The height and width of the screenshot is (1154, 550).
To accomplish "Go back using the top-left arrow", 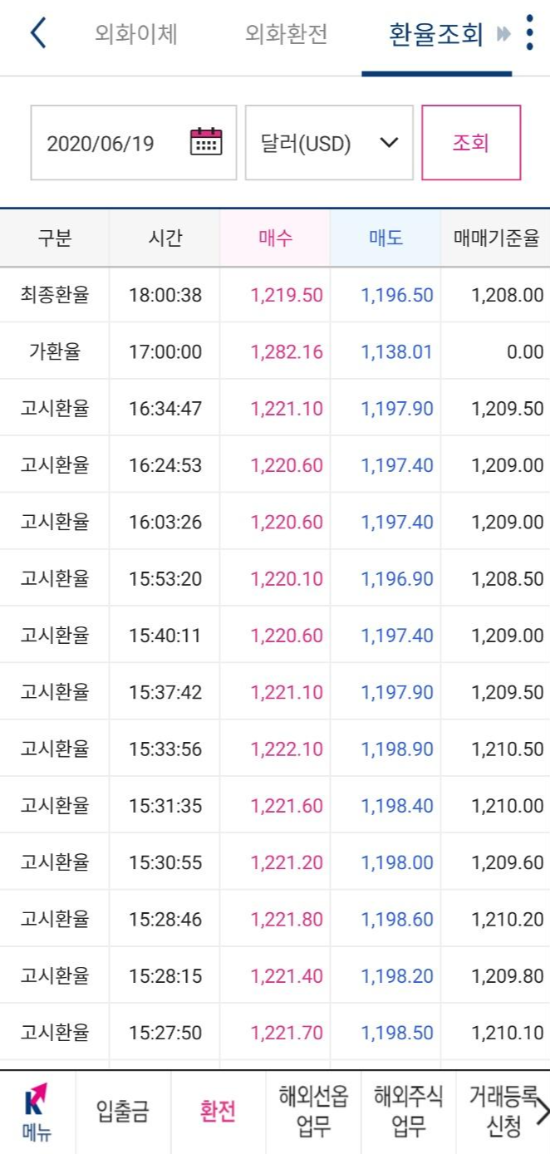I will pos(38,35).
